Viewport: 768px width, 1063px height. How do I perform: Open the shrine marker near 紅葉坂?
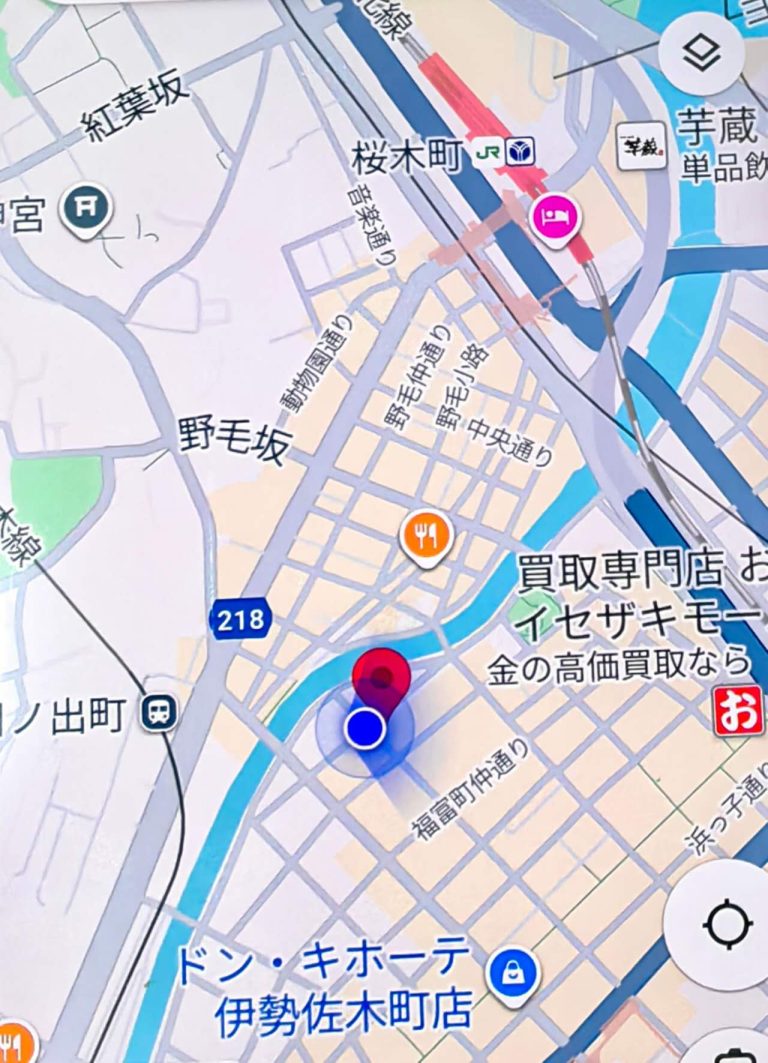87,207
